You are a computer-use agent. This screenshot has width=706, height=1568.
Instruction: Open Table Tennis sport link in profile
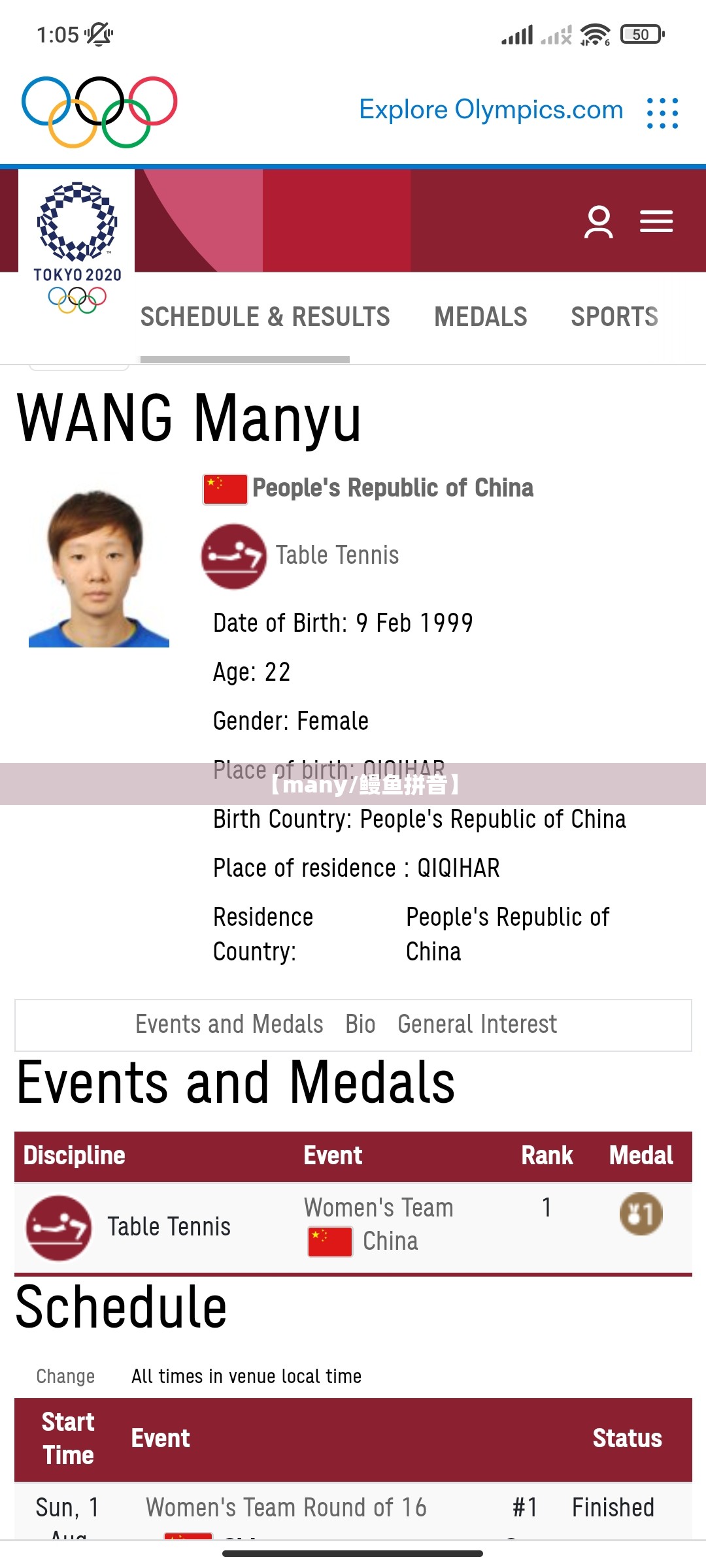tap(336, 555)
